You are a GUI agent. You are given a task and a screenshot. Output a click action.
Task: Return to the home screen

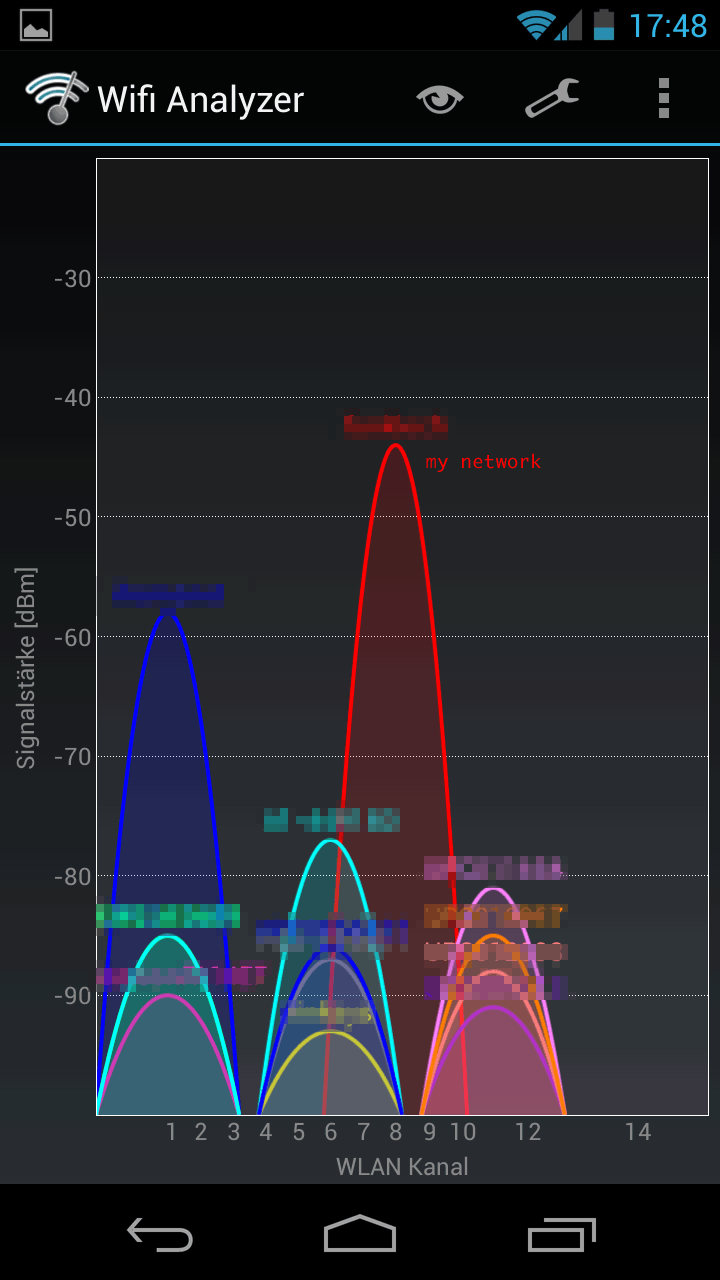tap(360, 1235)
